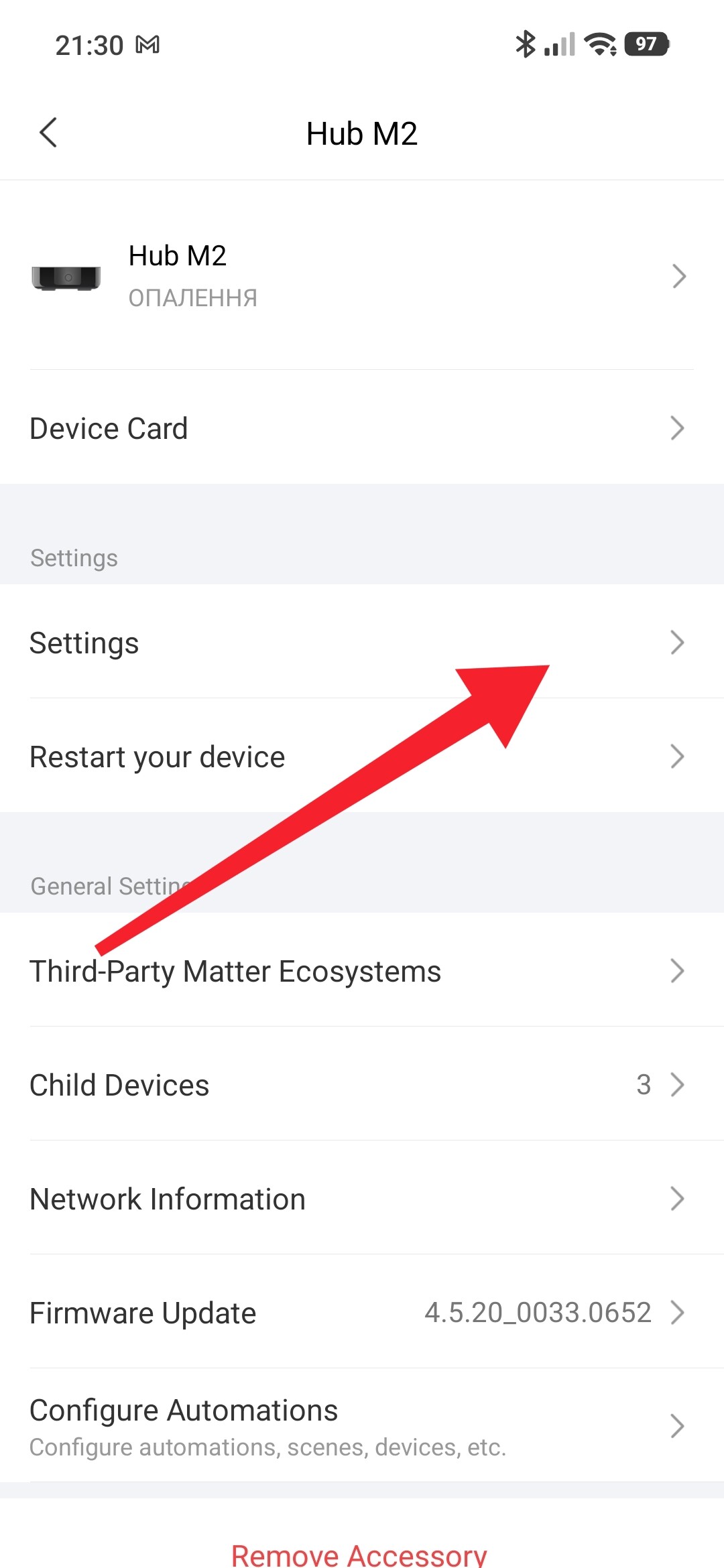This screenshot has height=1568, width=724.
Task: Open Third-Party Matter Ecosystems
Action: click(x=362, y=971)
